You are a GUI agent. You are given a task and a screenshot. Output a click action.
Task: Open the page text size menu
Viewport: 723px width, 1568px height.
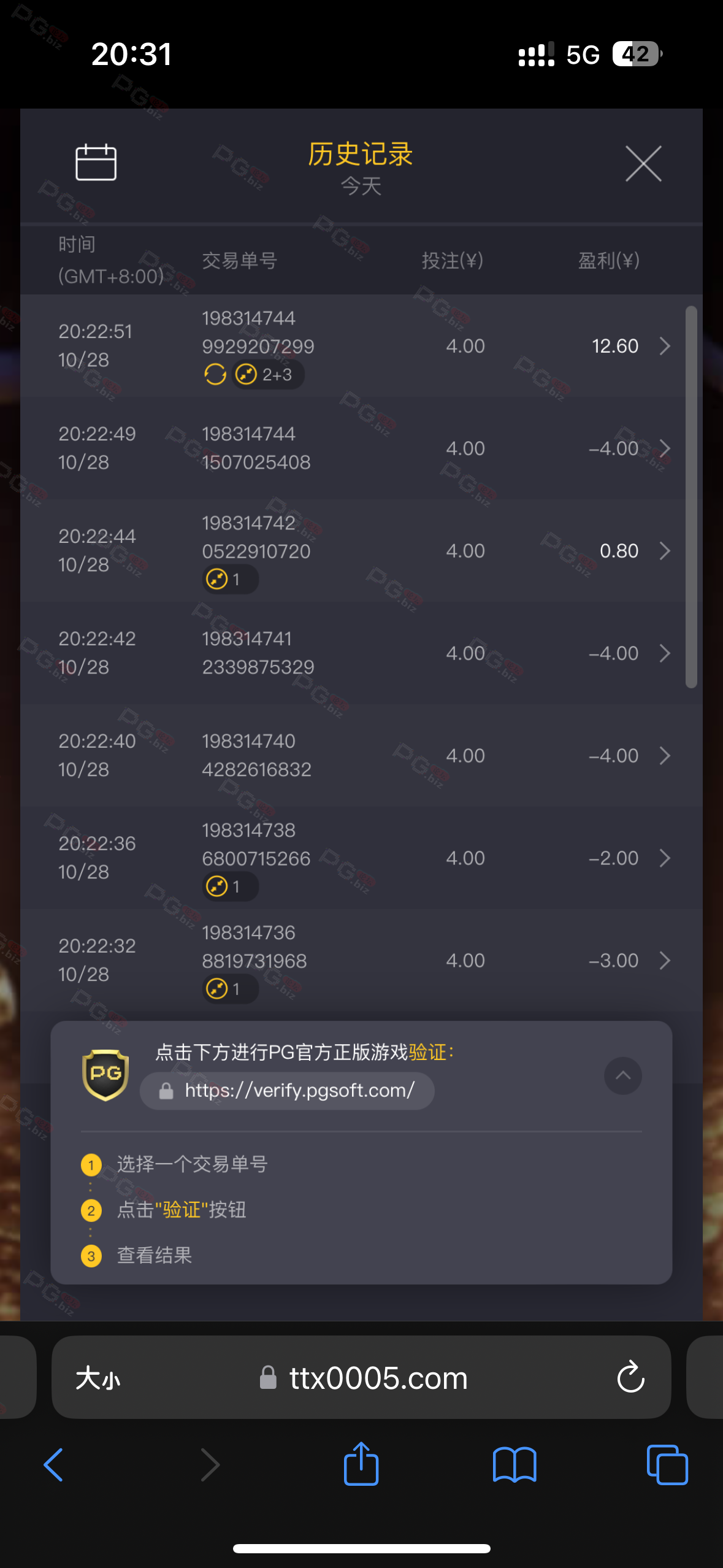click(98, 1378)
